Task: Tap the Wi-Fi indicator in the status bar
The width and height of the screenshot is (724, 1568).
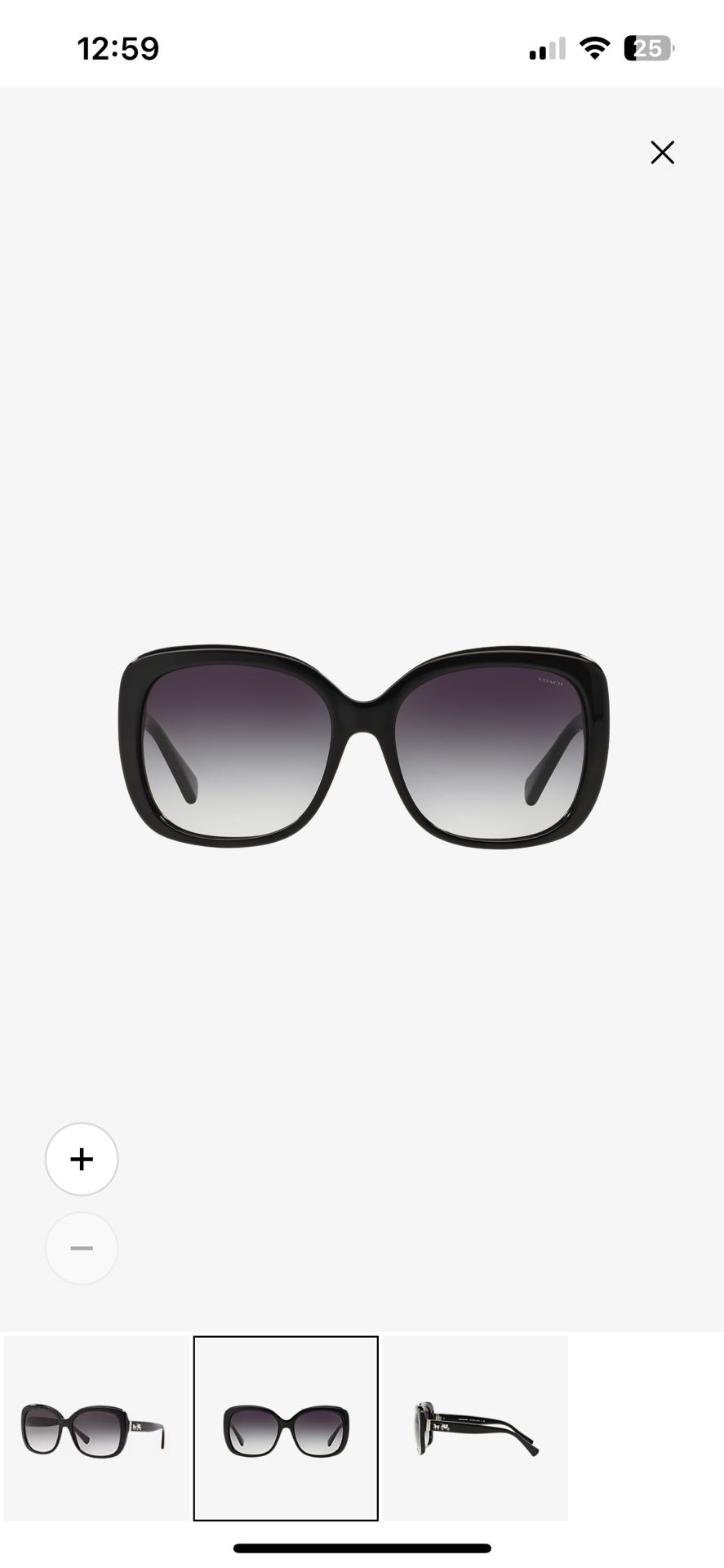Action: pos(595,47)
